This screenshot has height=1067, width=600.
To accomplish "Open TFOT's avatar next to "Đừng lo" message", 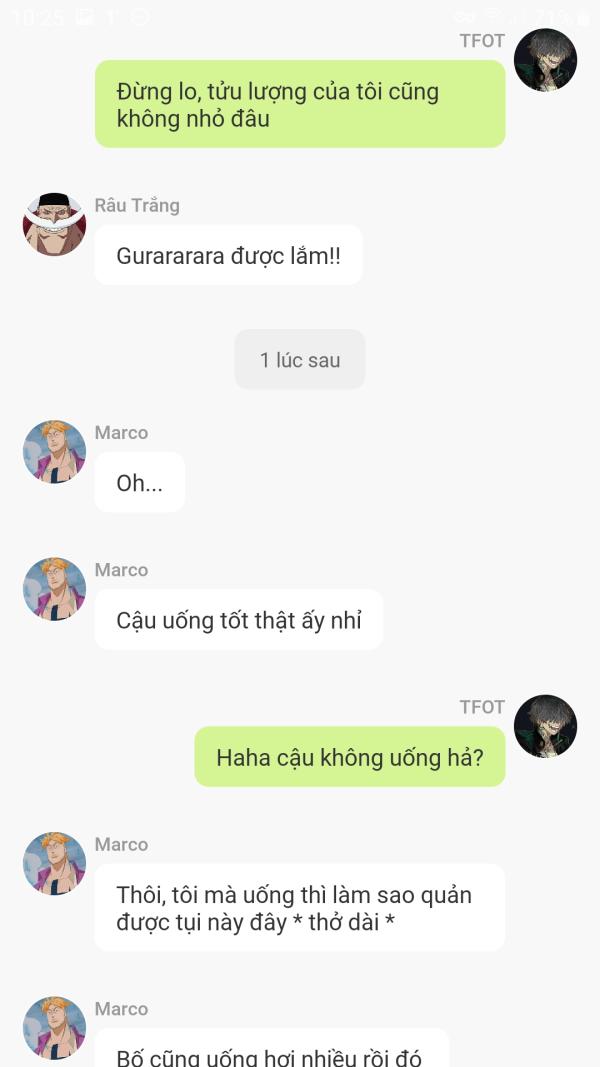I will click(545, 60).
